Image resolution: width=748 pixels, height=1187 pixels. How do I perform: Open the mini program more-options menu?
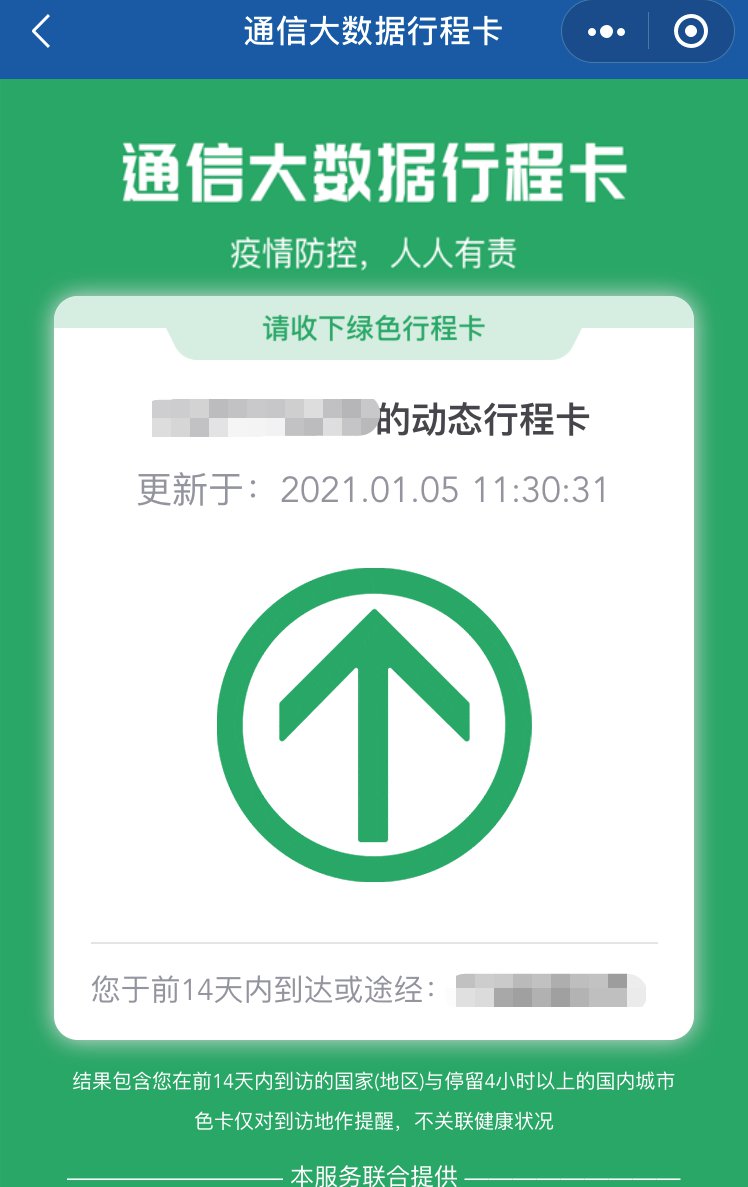point(606,32)
